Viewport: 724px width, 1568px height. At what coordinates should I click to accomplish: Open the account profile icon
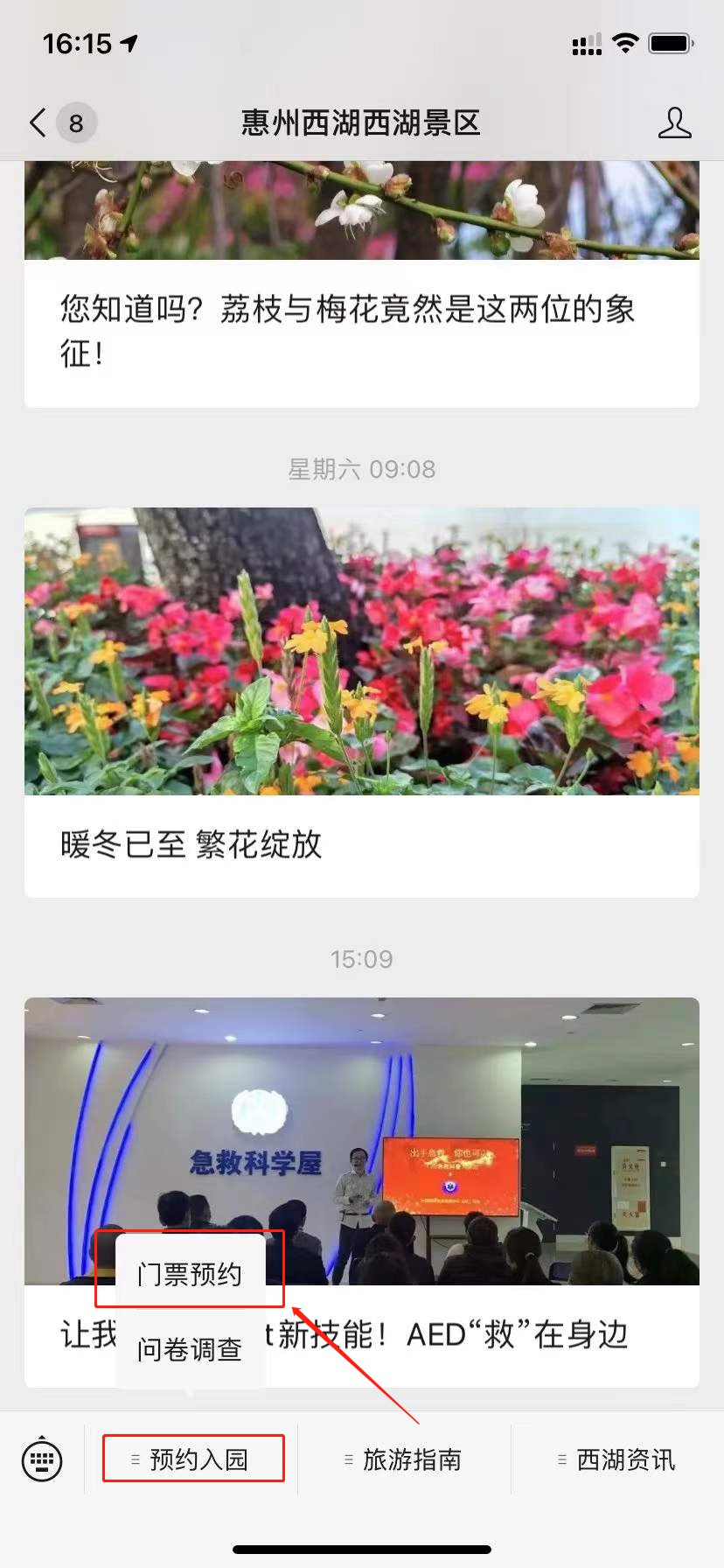[x=674, y=123]
